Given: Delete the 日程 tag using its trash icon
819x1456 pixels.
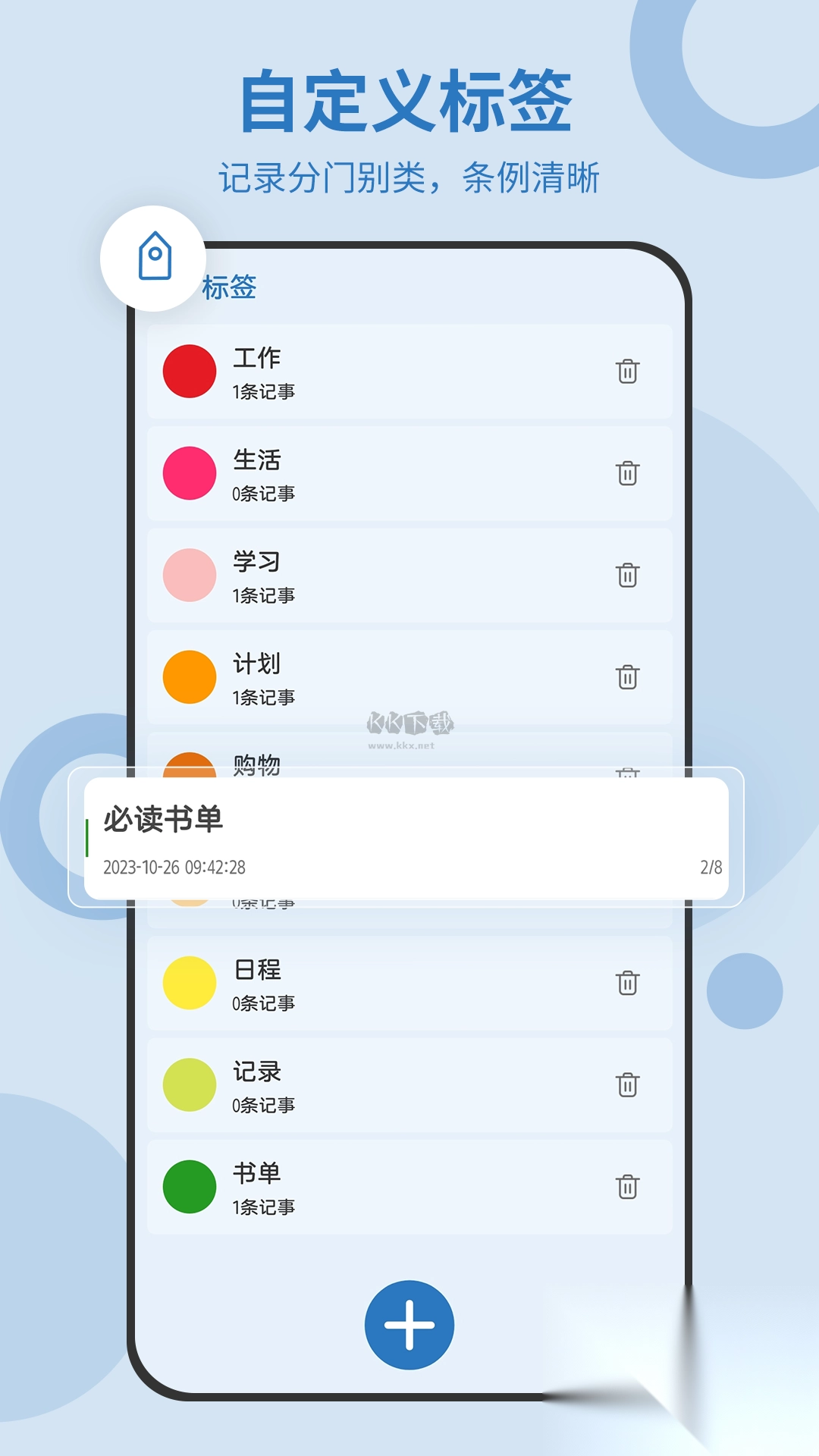Looking at the screenshot, I should (628, 984).
